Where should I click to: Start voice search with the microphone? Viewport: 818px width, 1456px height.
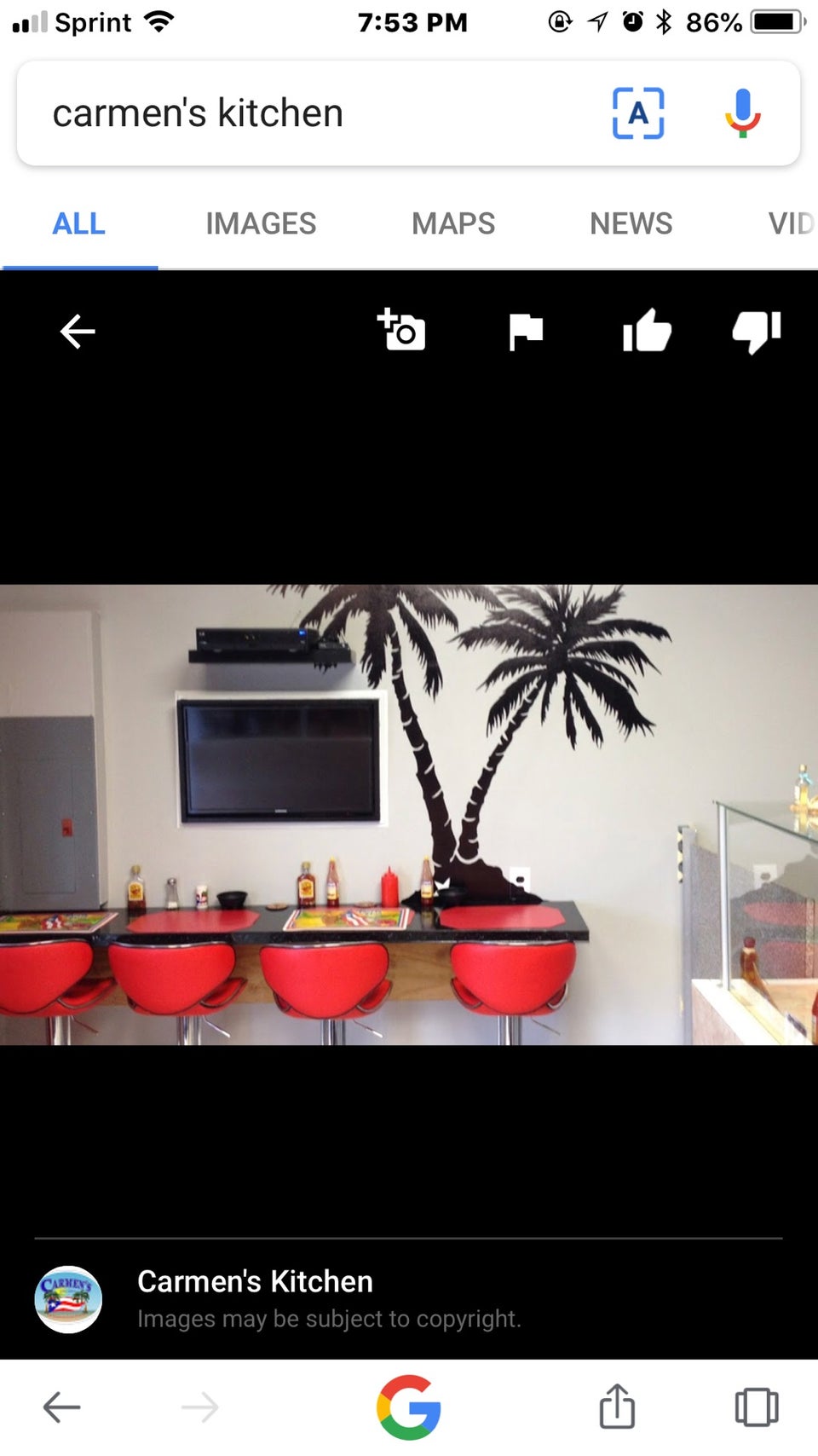[x=743, y=113]
